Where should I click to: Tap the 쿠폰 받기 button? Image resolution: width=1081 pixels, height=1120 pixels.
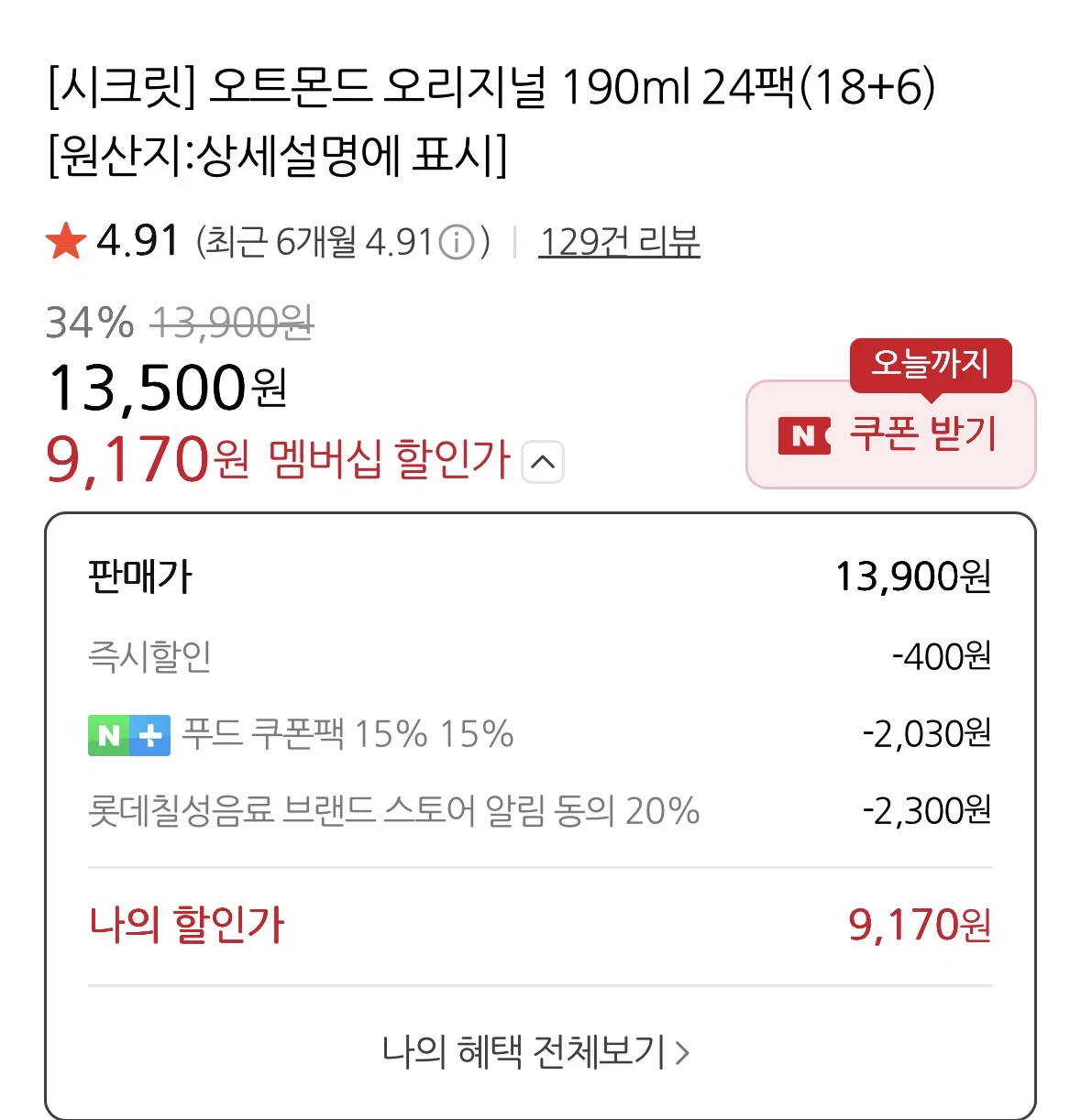coord(891,434)
